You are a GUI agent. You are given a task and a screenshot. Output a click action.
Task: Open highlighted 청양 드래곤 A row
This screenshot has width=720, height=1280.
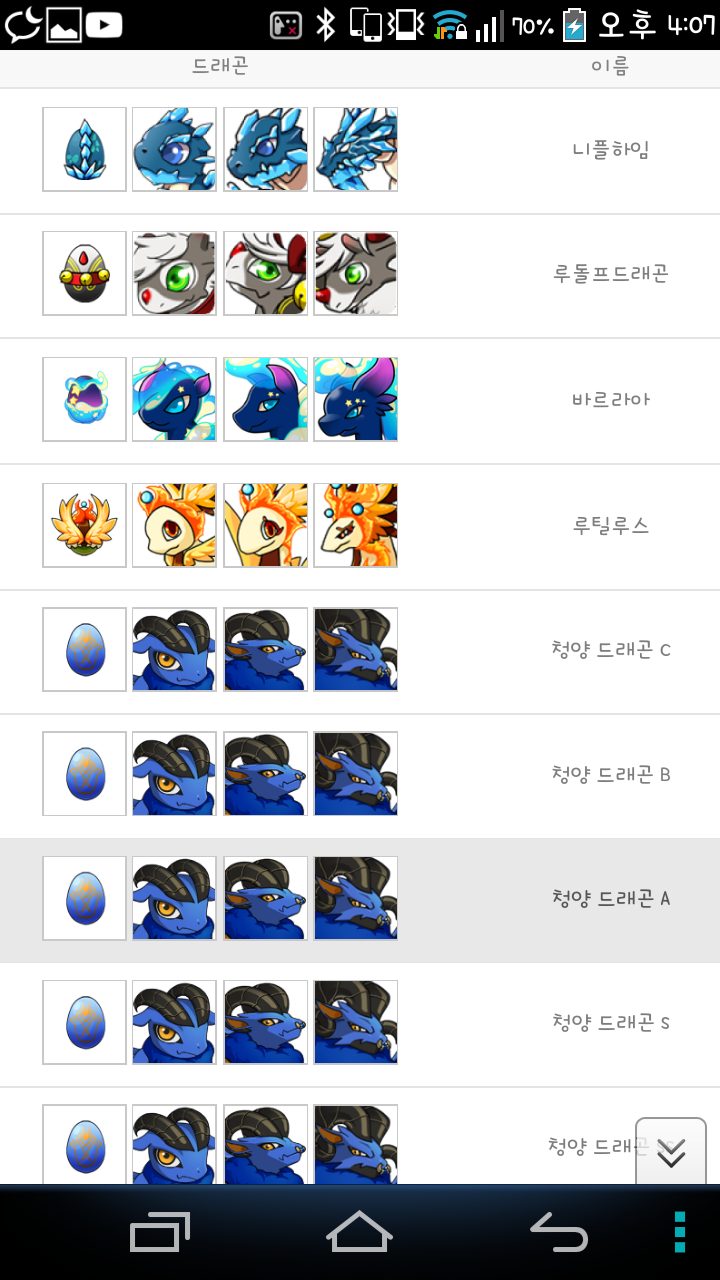pos(610,898)
